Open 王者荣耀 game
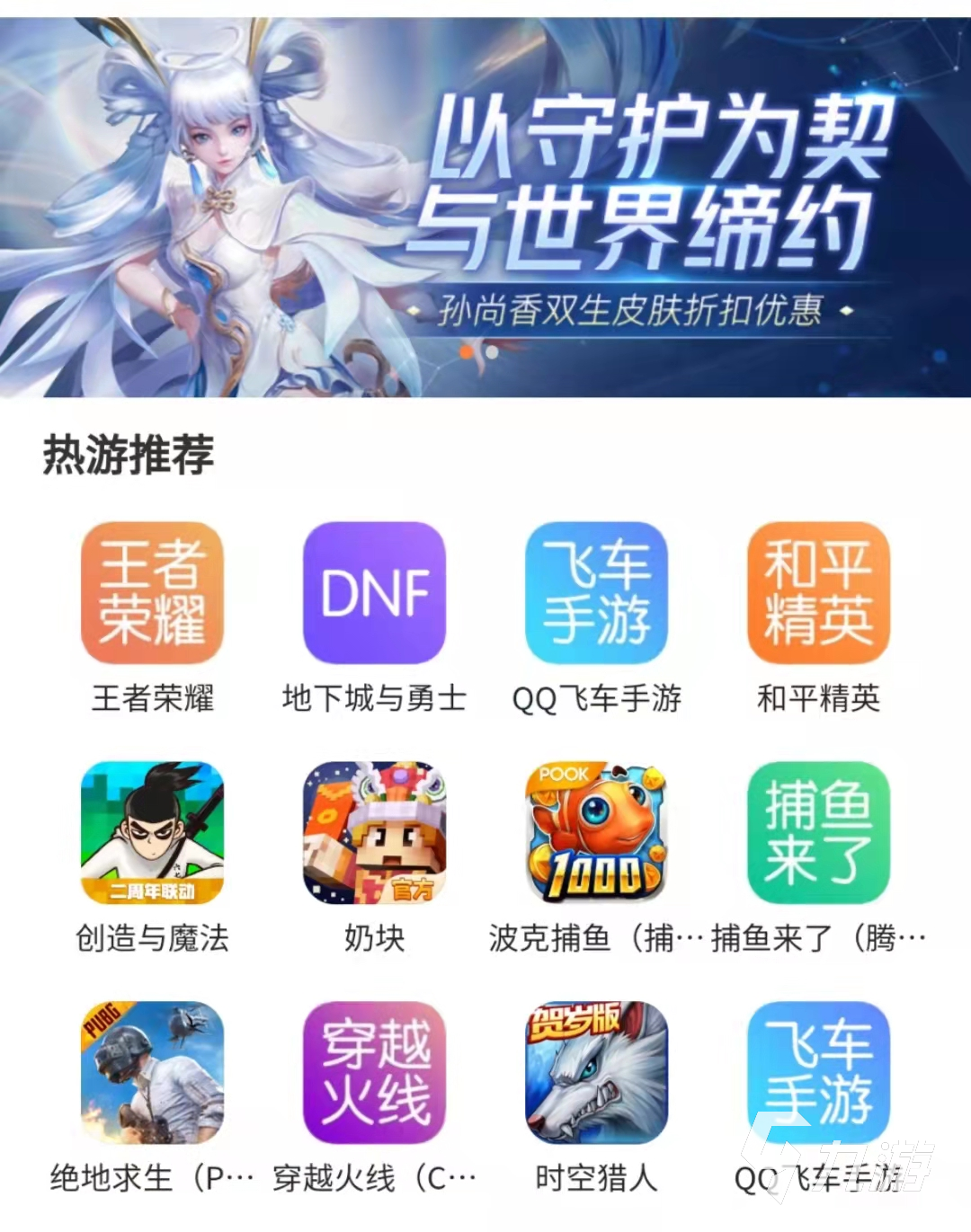 click(x=152, y=593)
